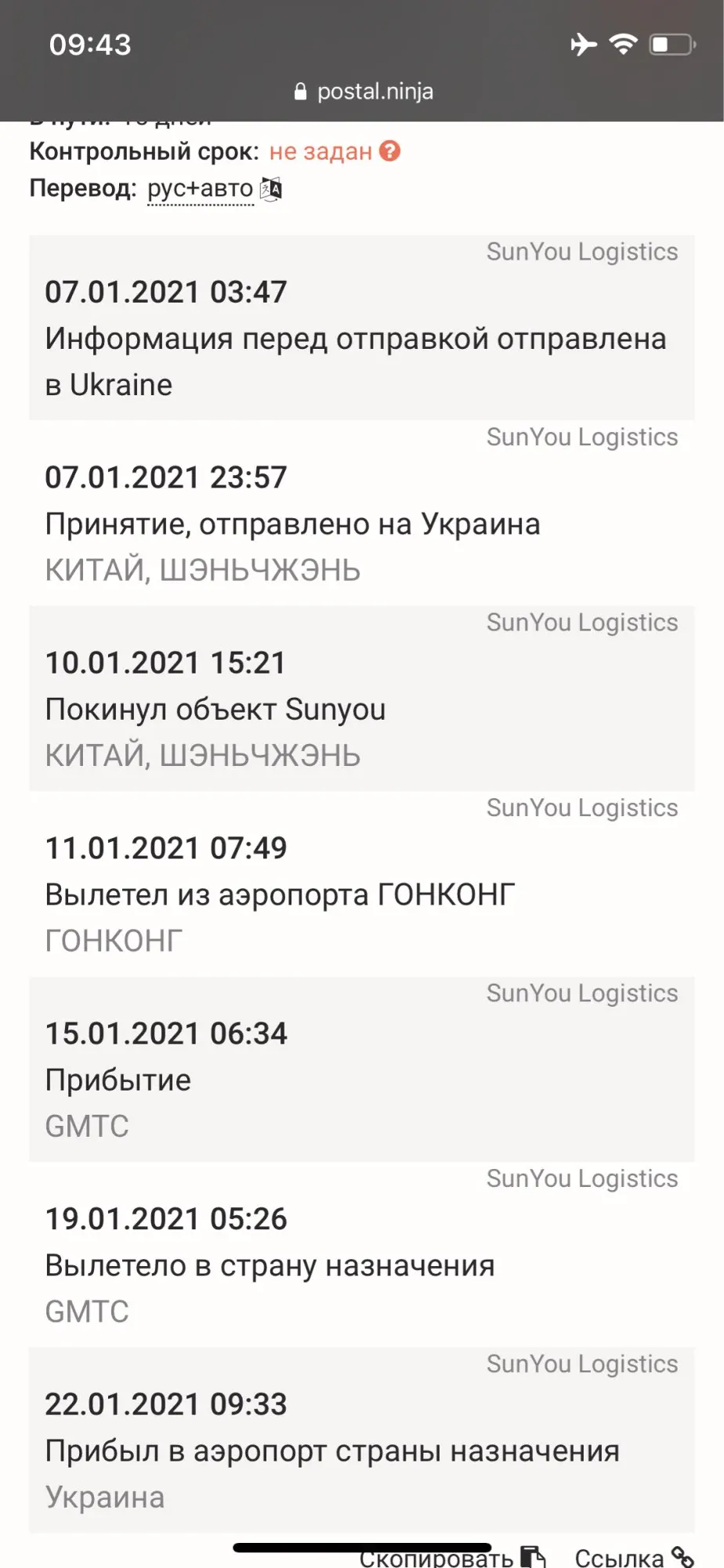
Task: Open the help icon next to Контрольный срок
Action: [389, 151]
